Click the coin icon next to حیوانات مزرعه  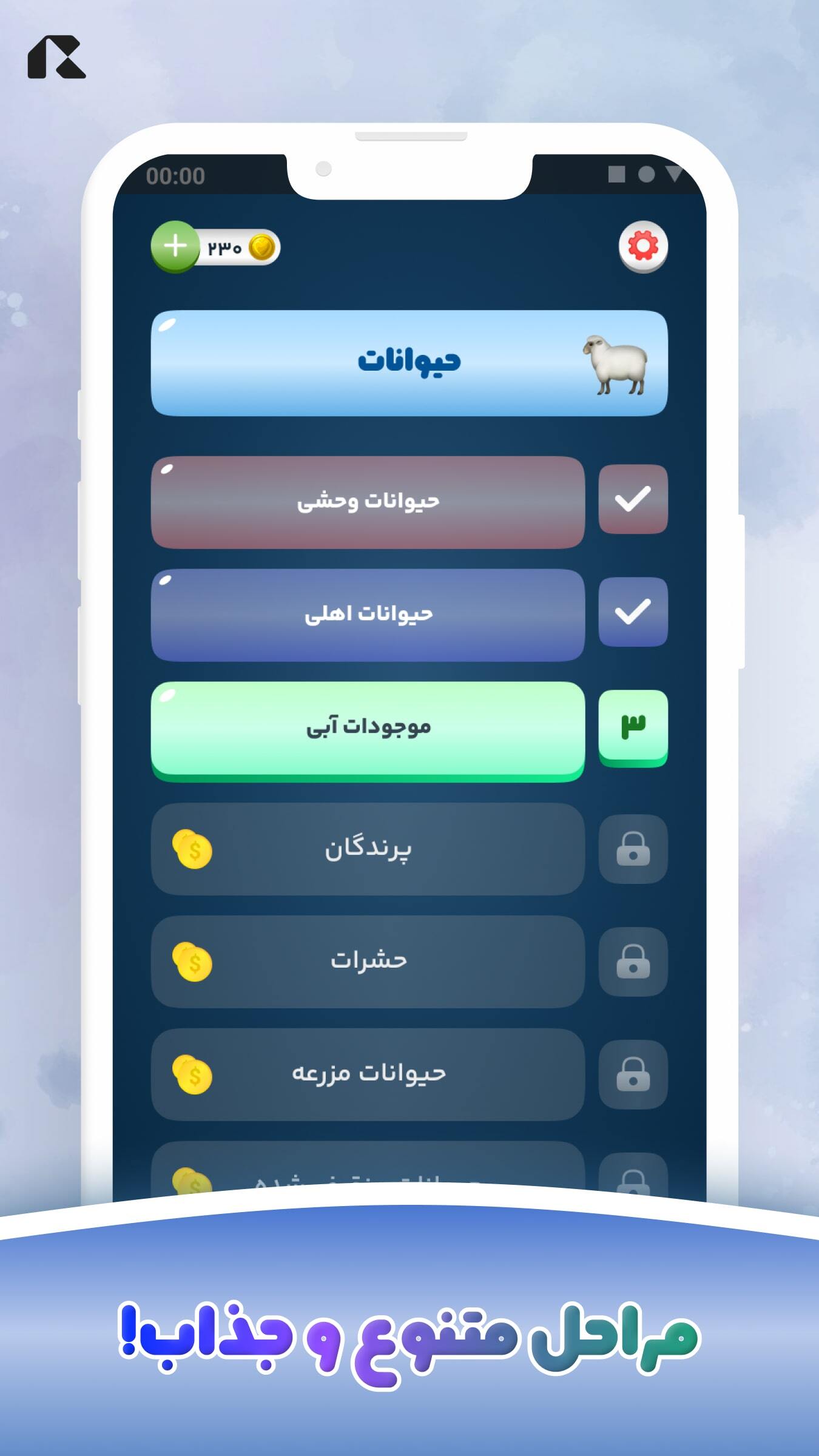tap(193, 1073)
